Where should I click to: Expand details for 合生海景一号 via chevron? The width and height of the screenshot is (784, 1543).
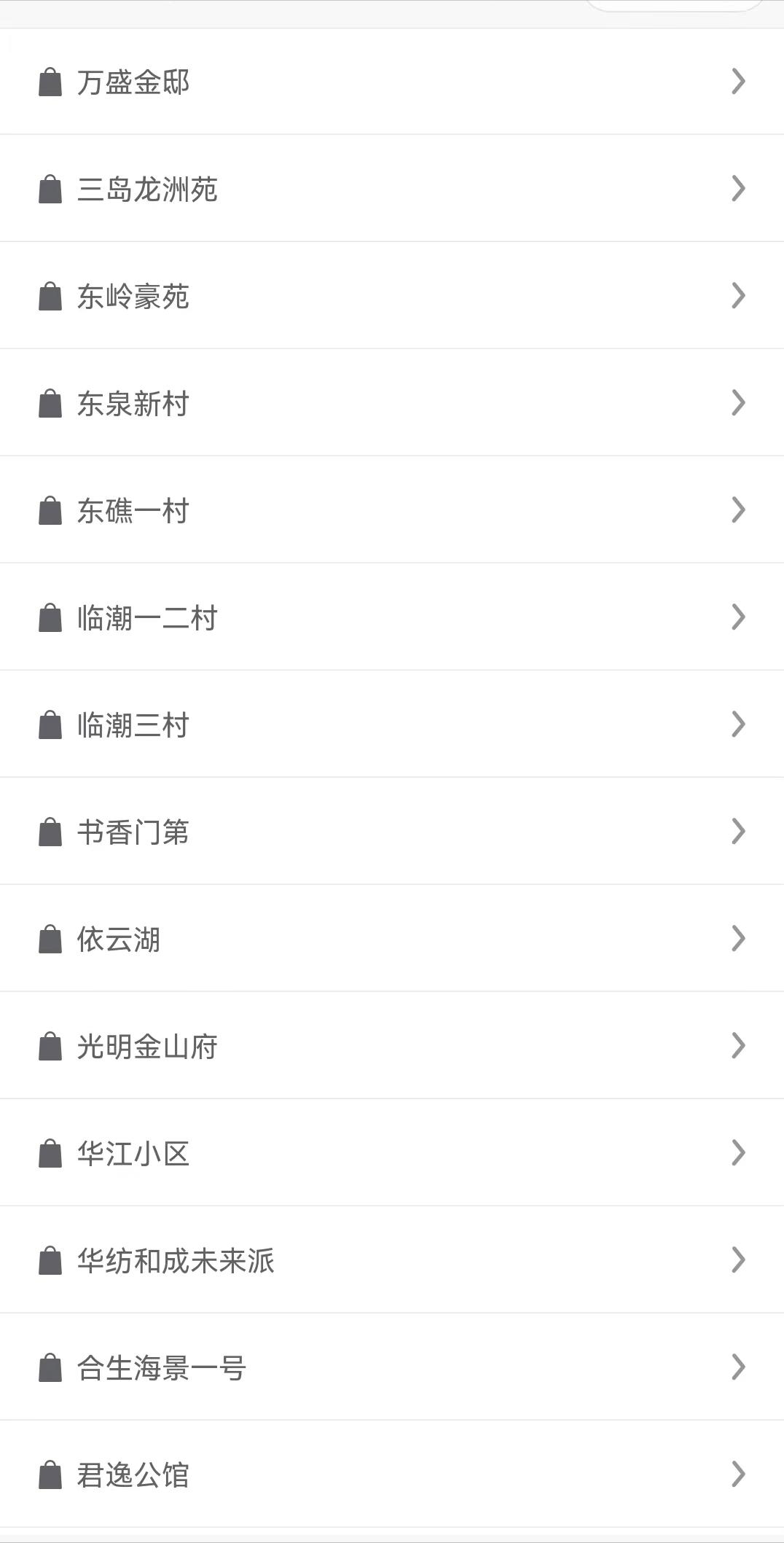click(x=737, y=1367)
